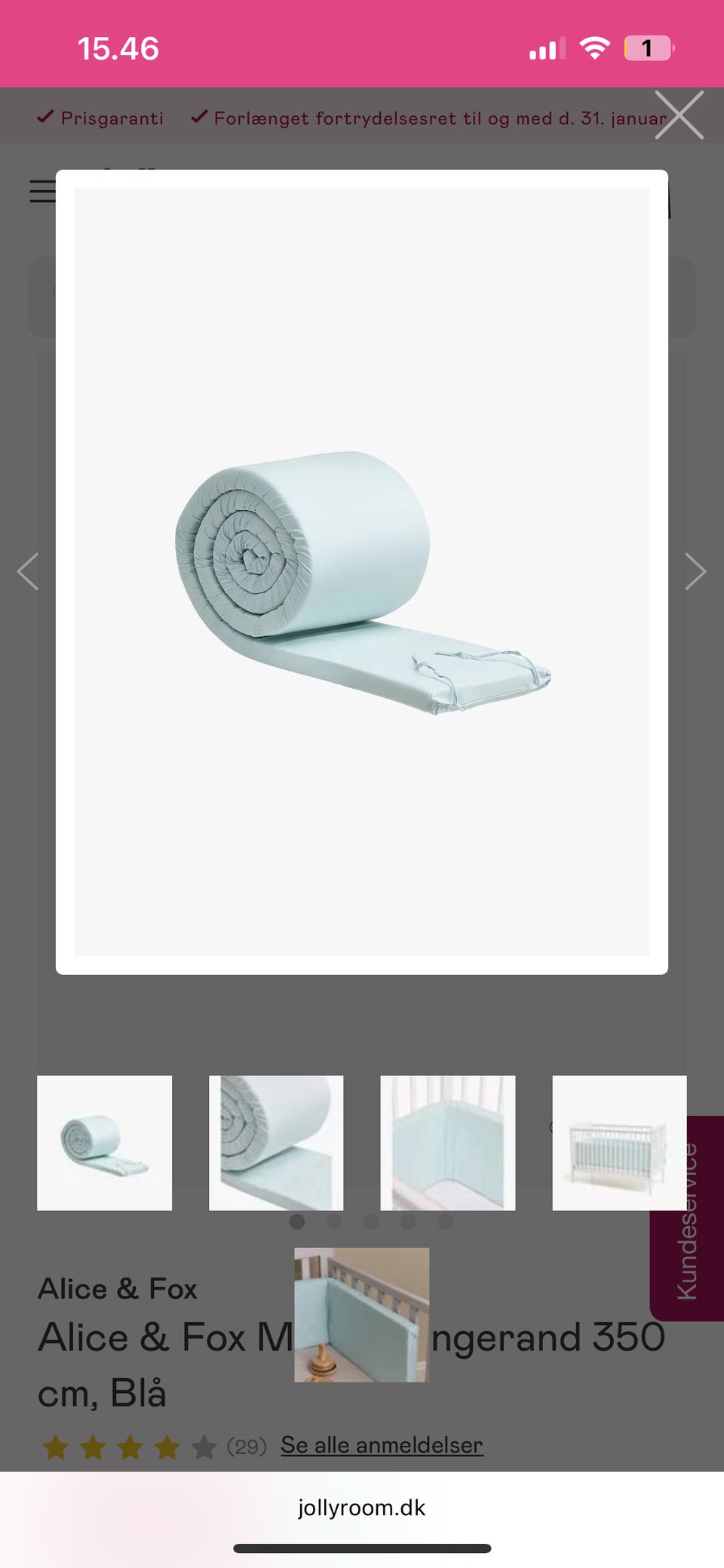This screenshot has width=724, height=1568.
Task: Select the rolled bumper thumbnail
Action: [105, 1142]
